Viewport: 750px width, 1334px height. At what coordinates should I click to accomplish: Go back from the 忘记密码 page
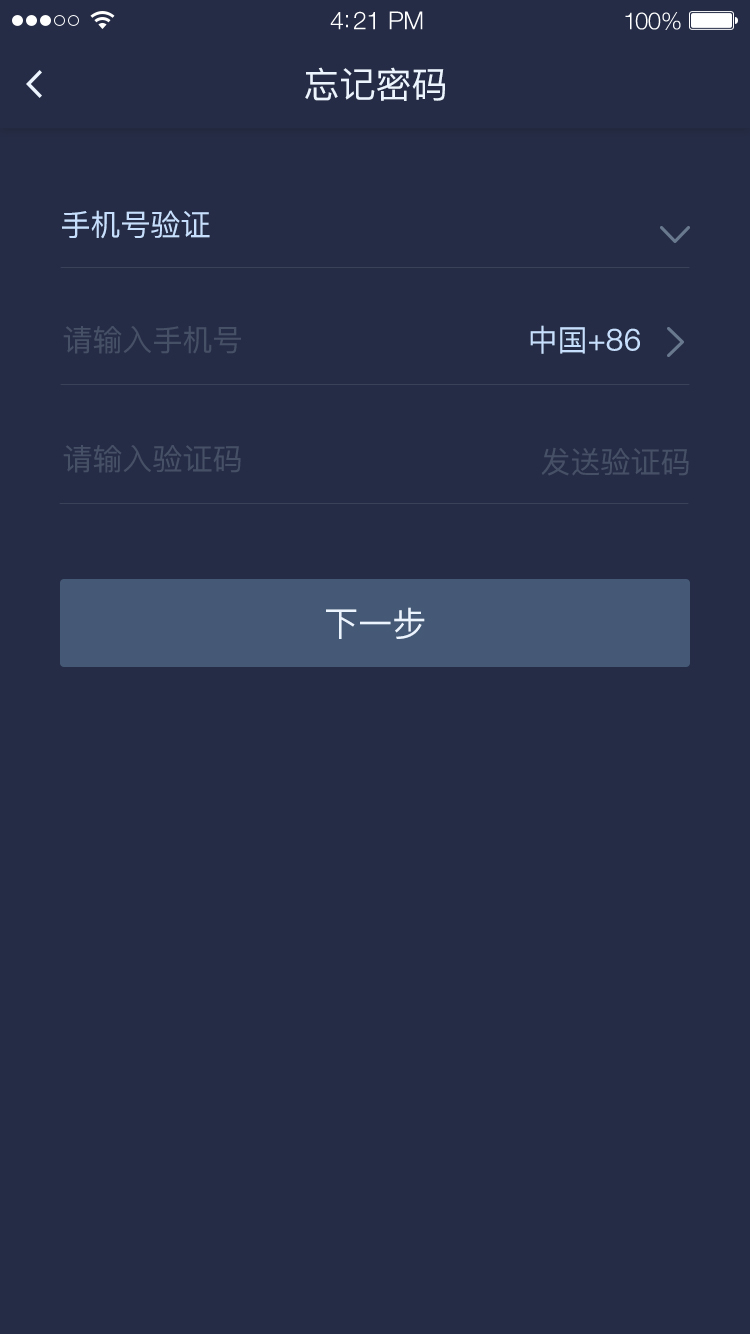tap(35, 85)
